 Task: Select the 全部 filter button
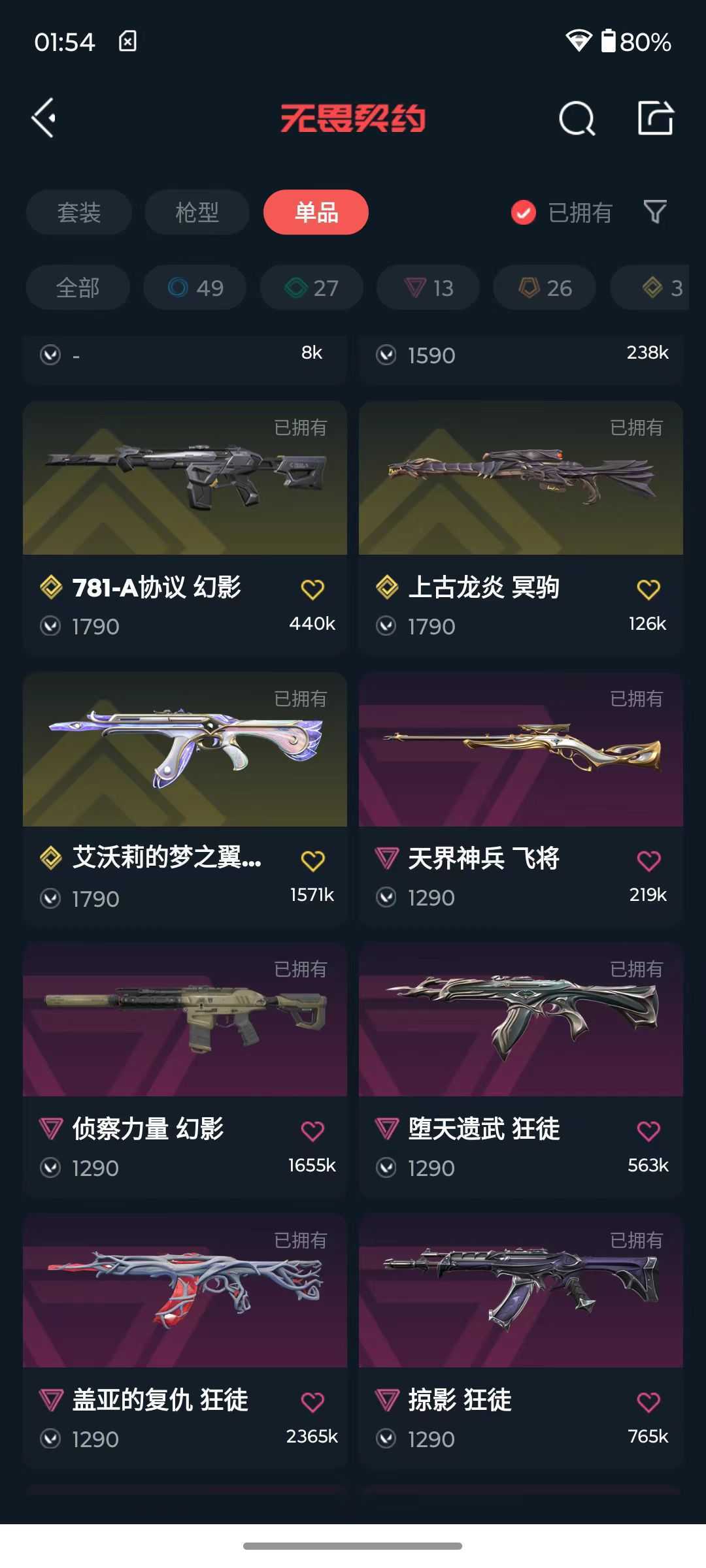pyautogui.click(x=76, y=287)
